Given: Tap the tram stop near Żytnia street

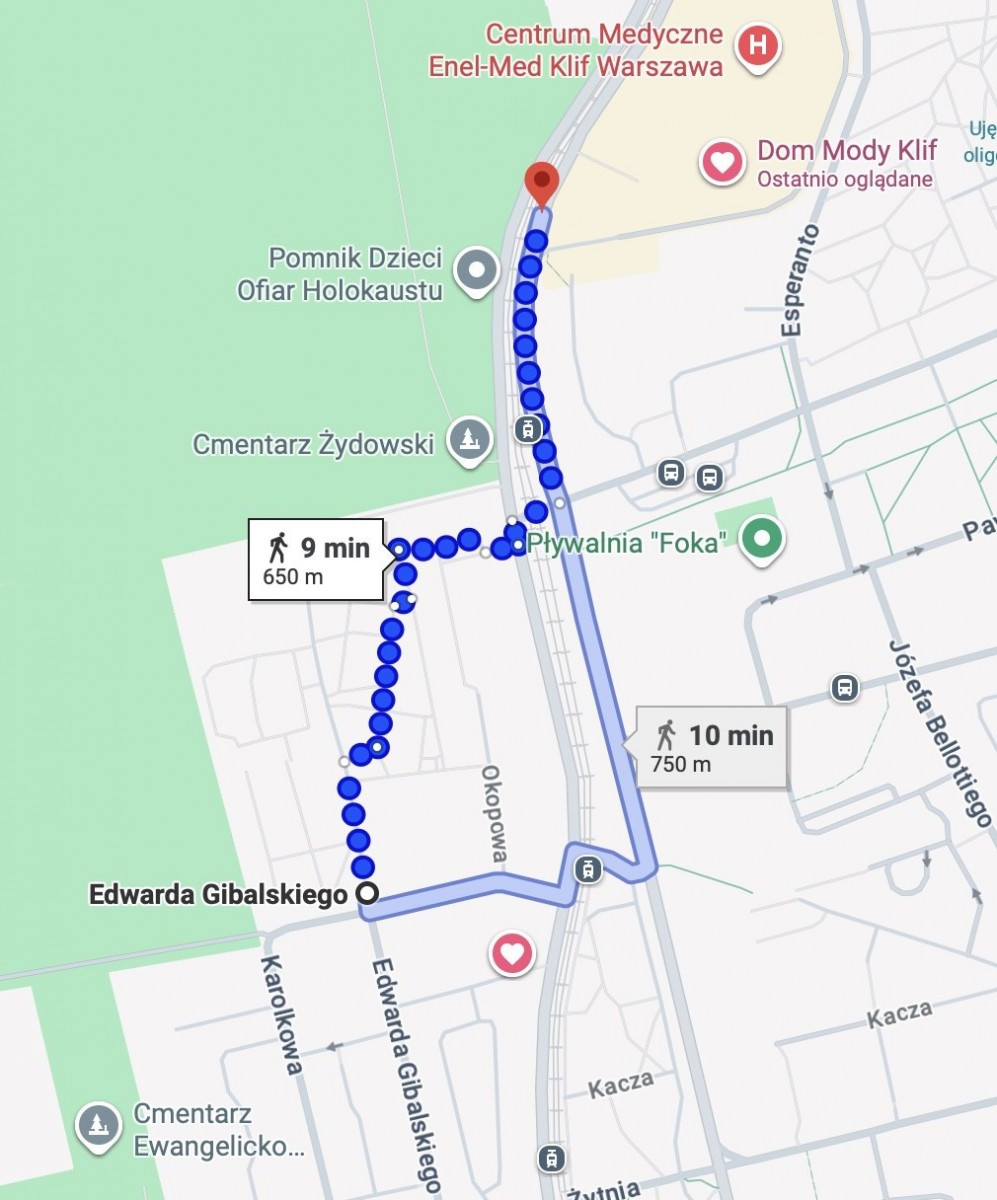Looking at the screenshot, I should tap(549, 1157).
